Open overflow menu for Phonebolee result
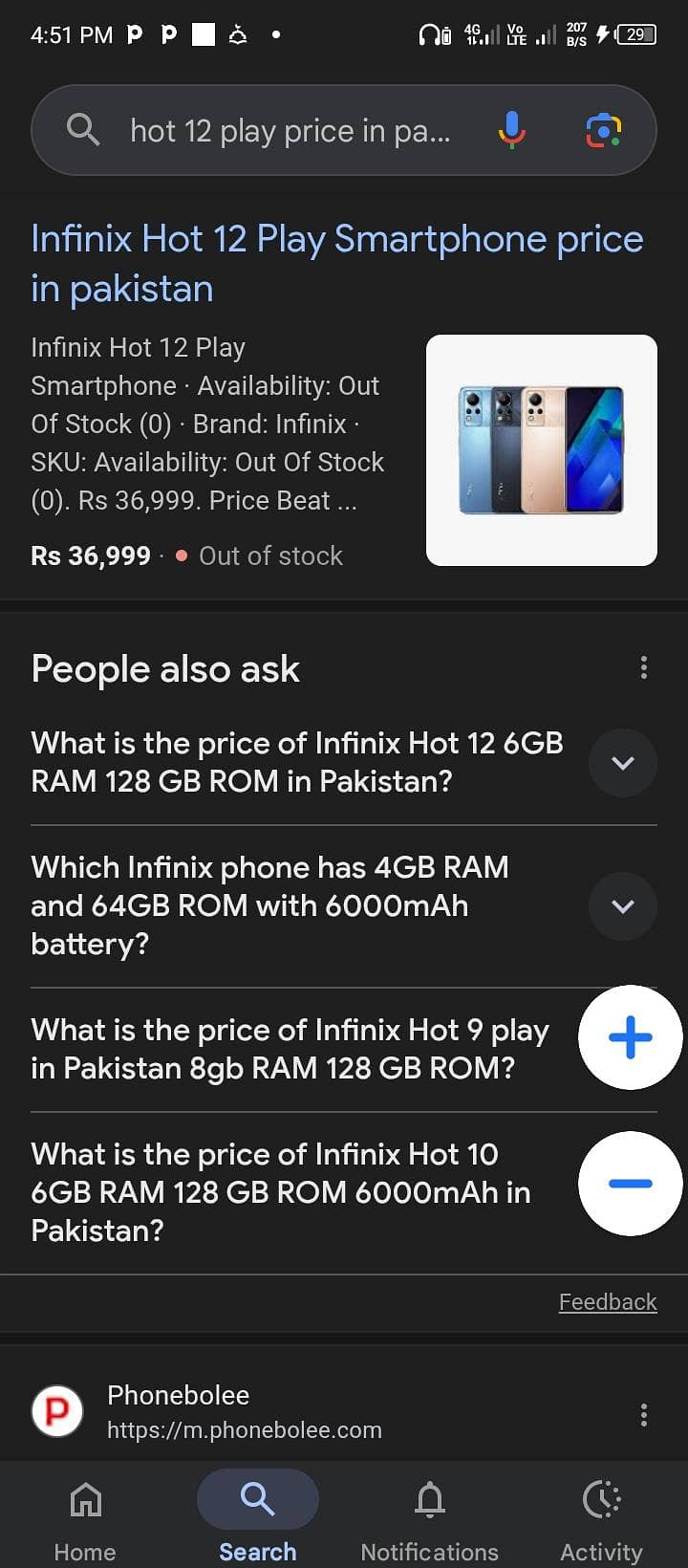Image resolution: width=688 pixels, height=1568 pixels. 643,1414
